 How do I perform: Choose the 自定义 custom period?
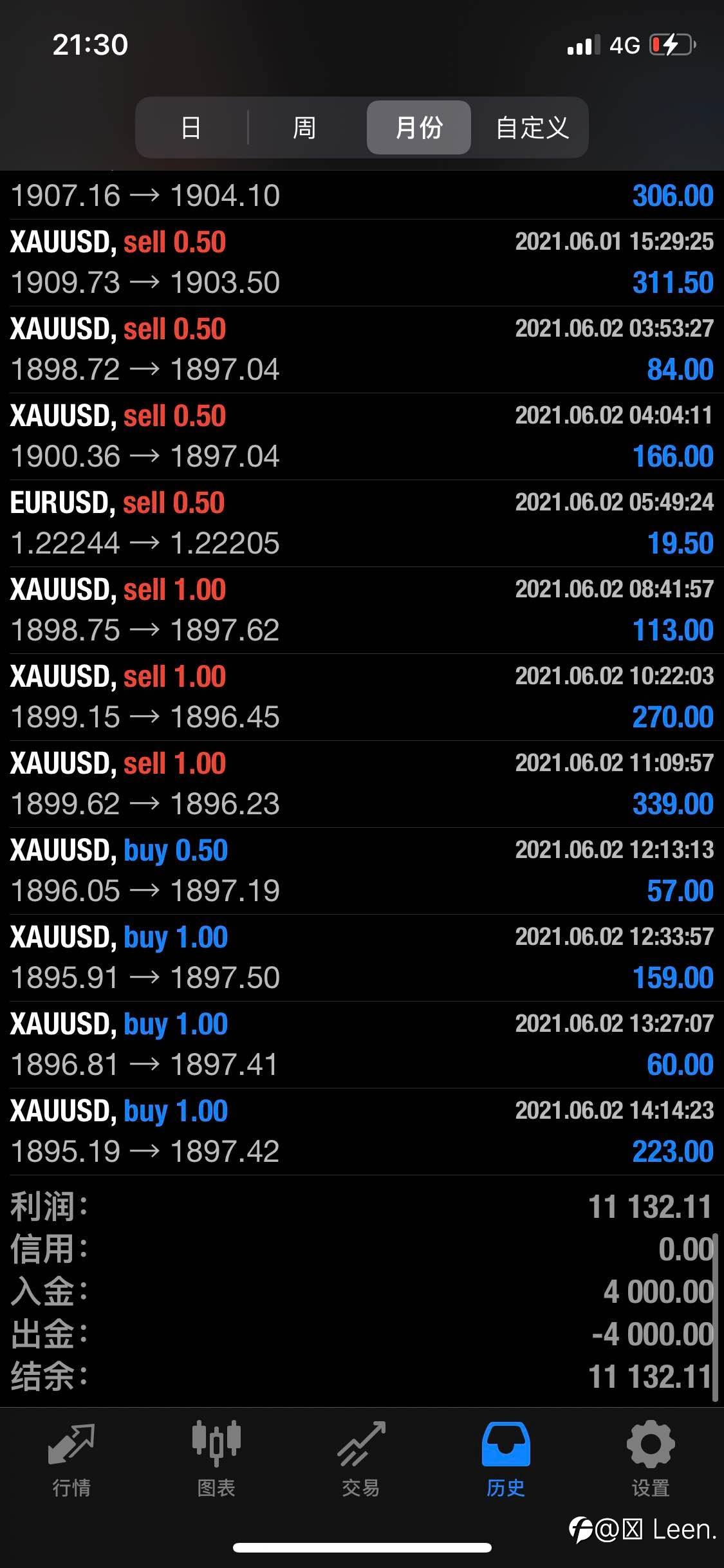point(532,127)
